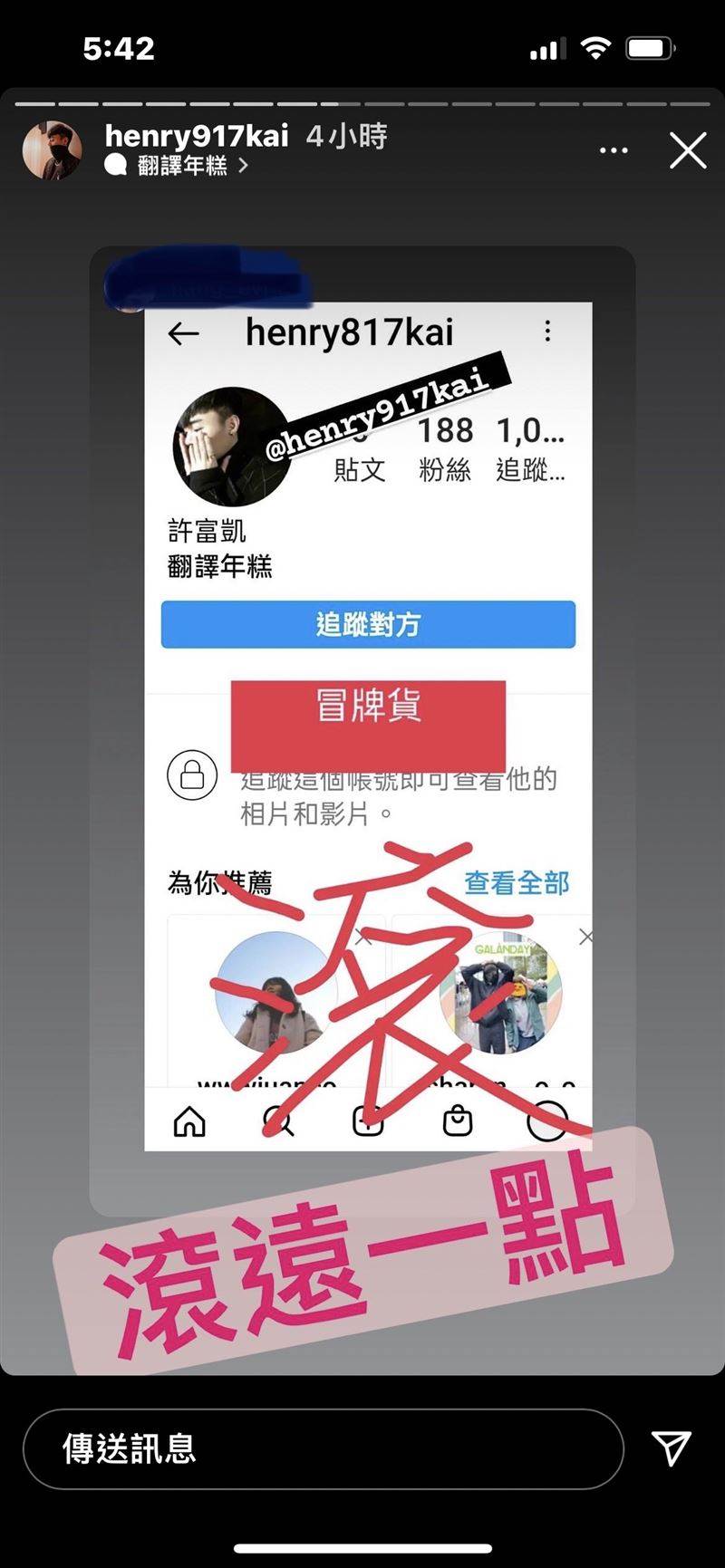Share the story with the paper plane icon

672,1448
